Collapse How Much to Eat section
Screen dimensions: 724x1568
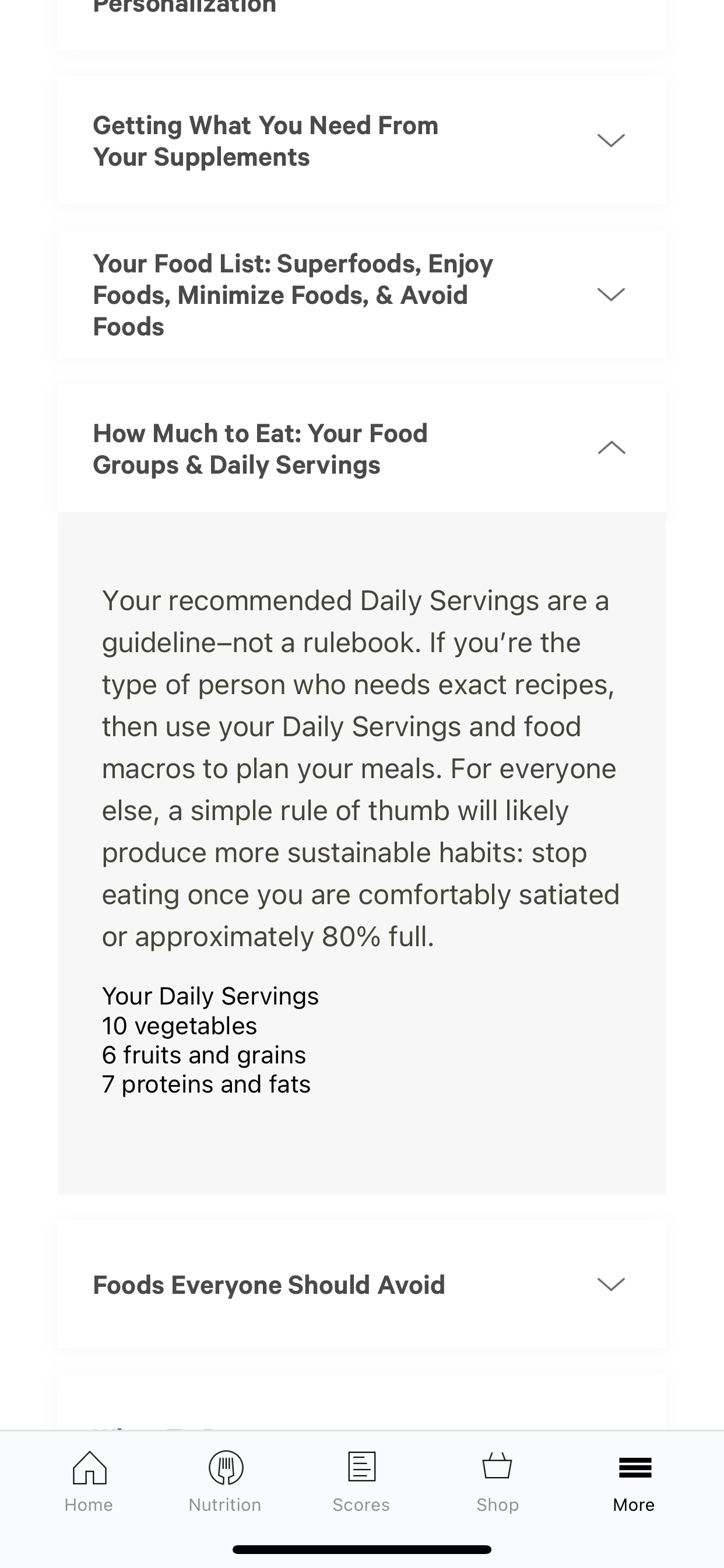[611, 448]
